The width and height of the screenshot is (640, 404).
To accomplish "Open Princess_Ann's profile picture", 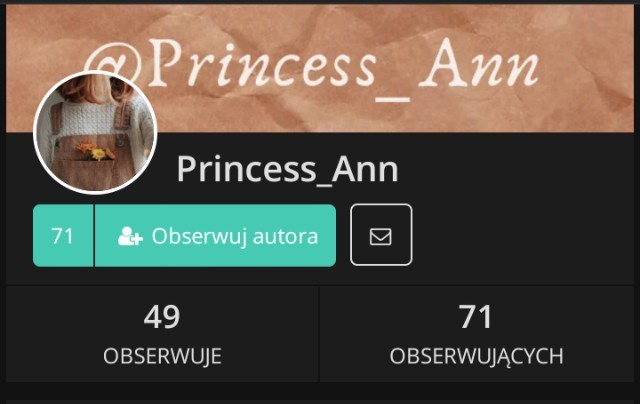I will (x=95, y=132).
